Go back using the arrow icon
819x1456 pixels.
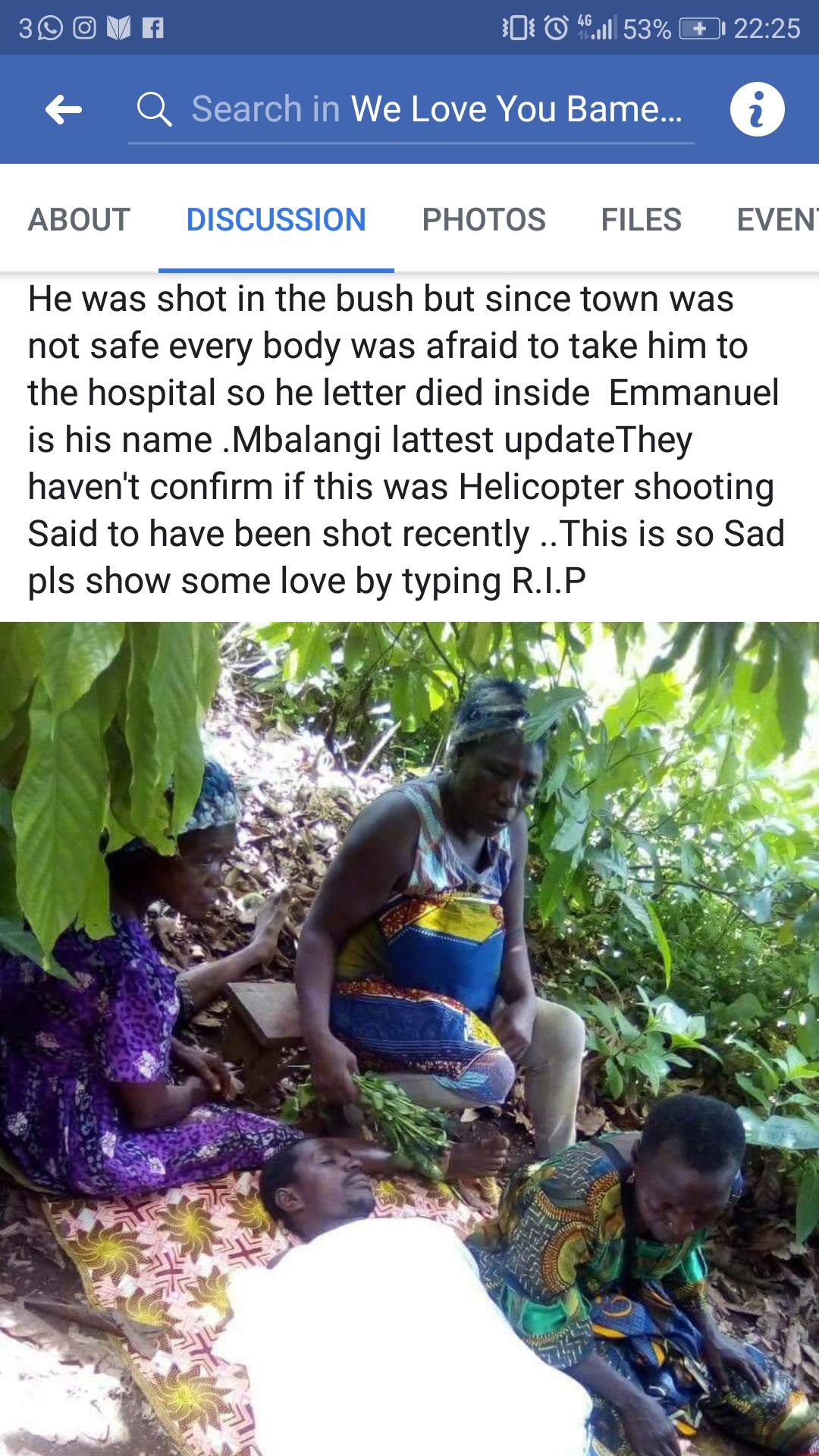pos(64,110)
